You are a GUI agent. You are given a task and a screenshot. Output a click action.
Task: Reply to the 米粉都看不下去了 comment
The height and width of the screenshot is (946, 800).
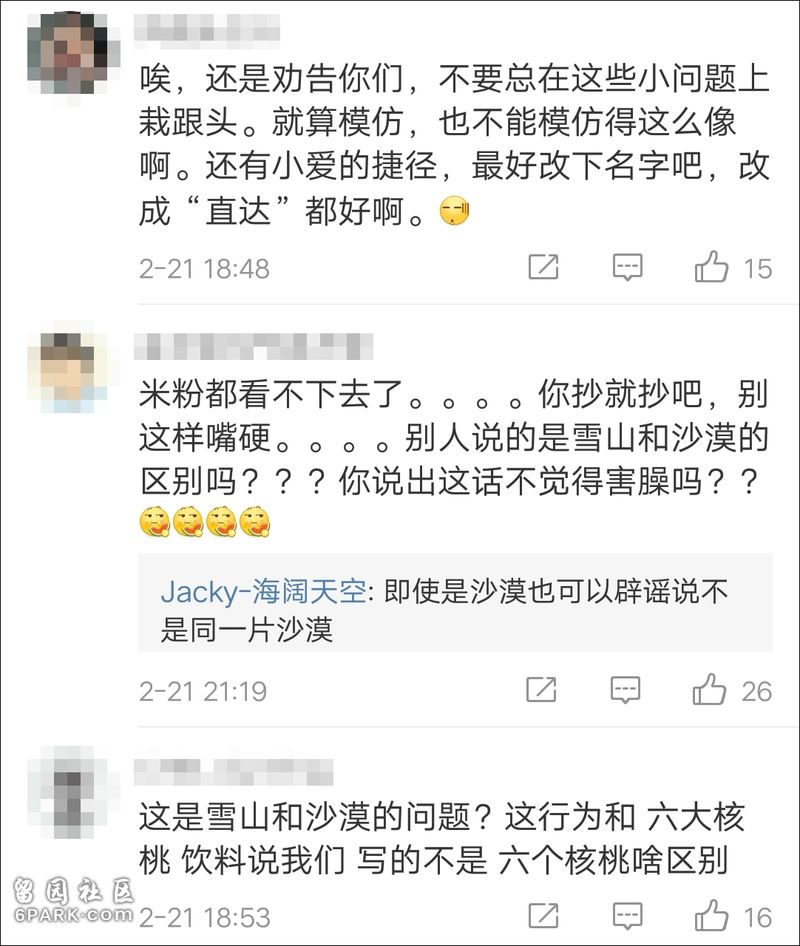(x=626, y=689)
